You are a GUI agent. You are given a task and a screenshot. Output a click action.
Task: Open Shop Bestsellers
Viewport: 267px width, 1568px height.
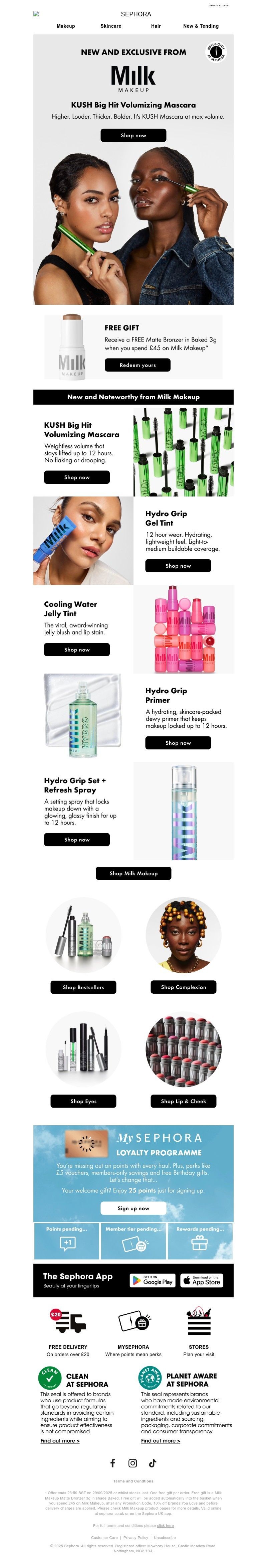[83, 987]
